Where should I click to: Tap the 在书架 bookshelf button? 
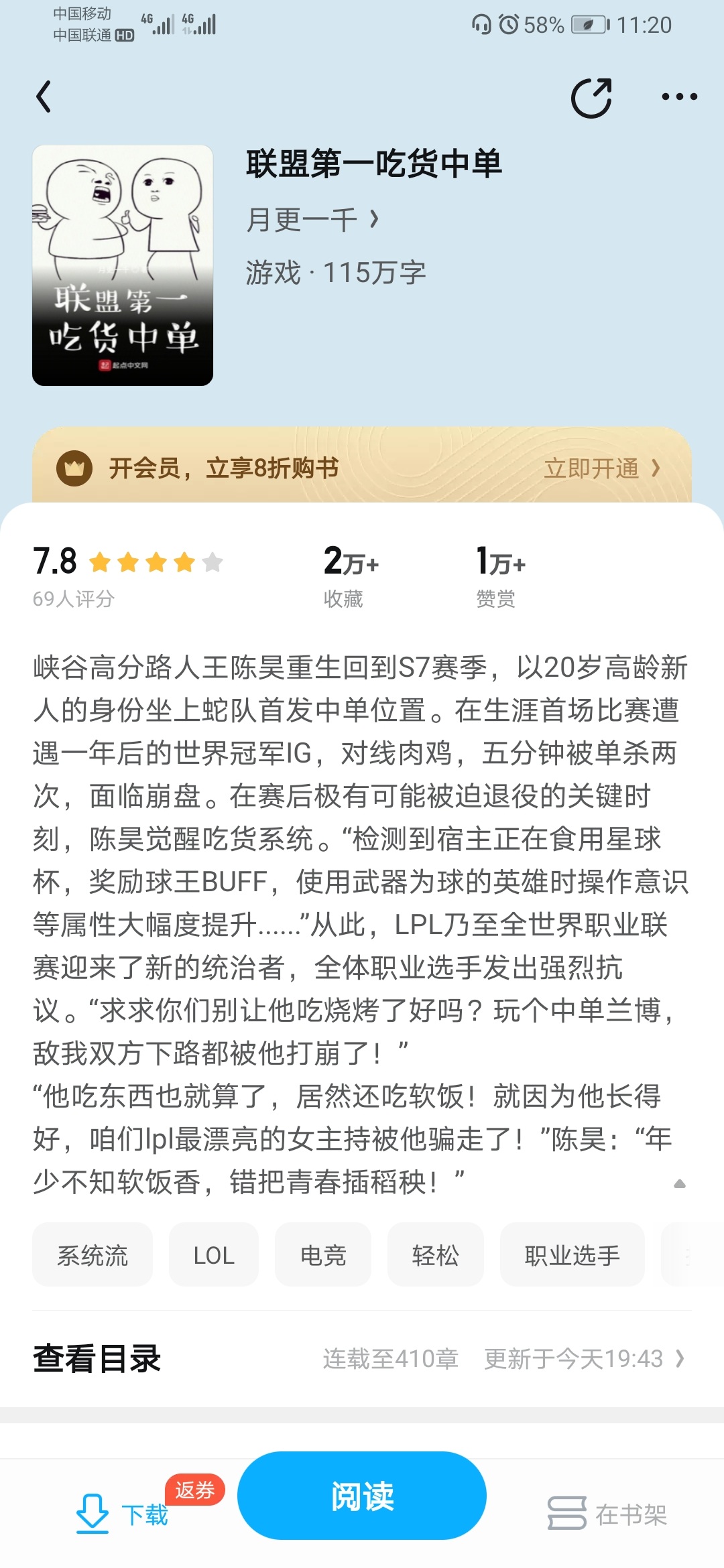tap(607, 1513)
